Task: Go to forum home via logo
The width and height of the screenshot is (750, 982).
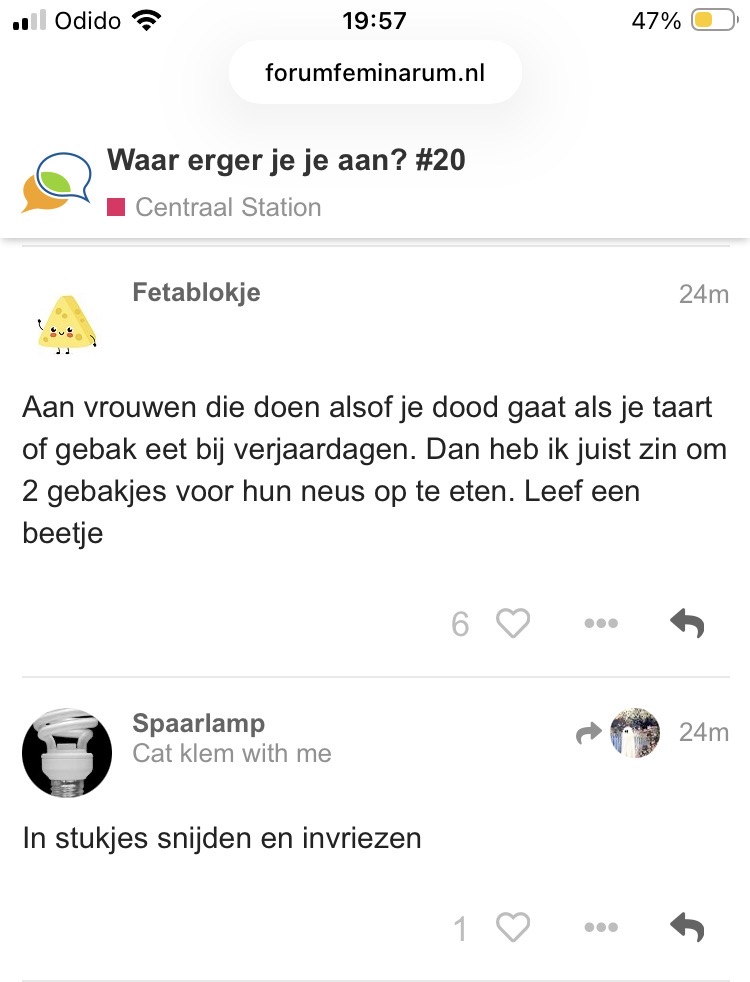Action: 55,182
